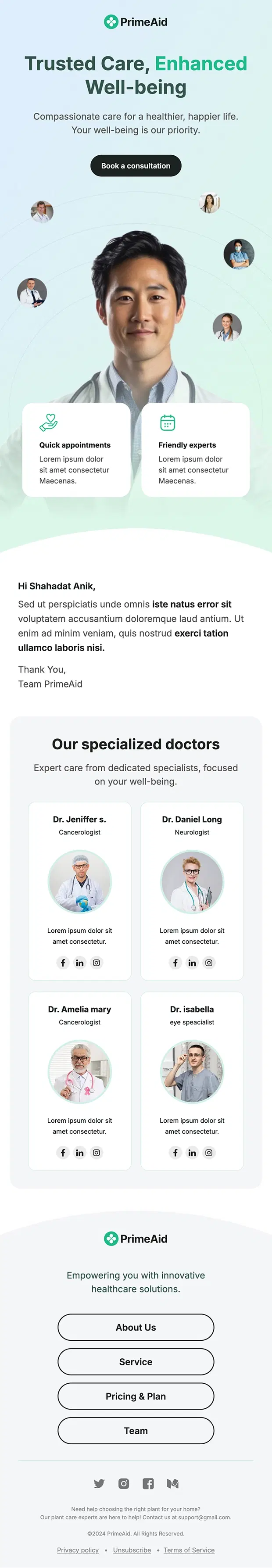View Dr. Daniel Long's Instagram
Screen dimensions: 272x1568
pos(209,963)
